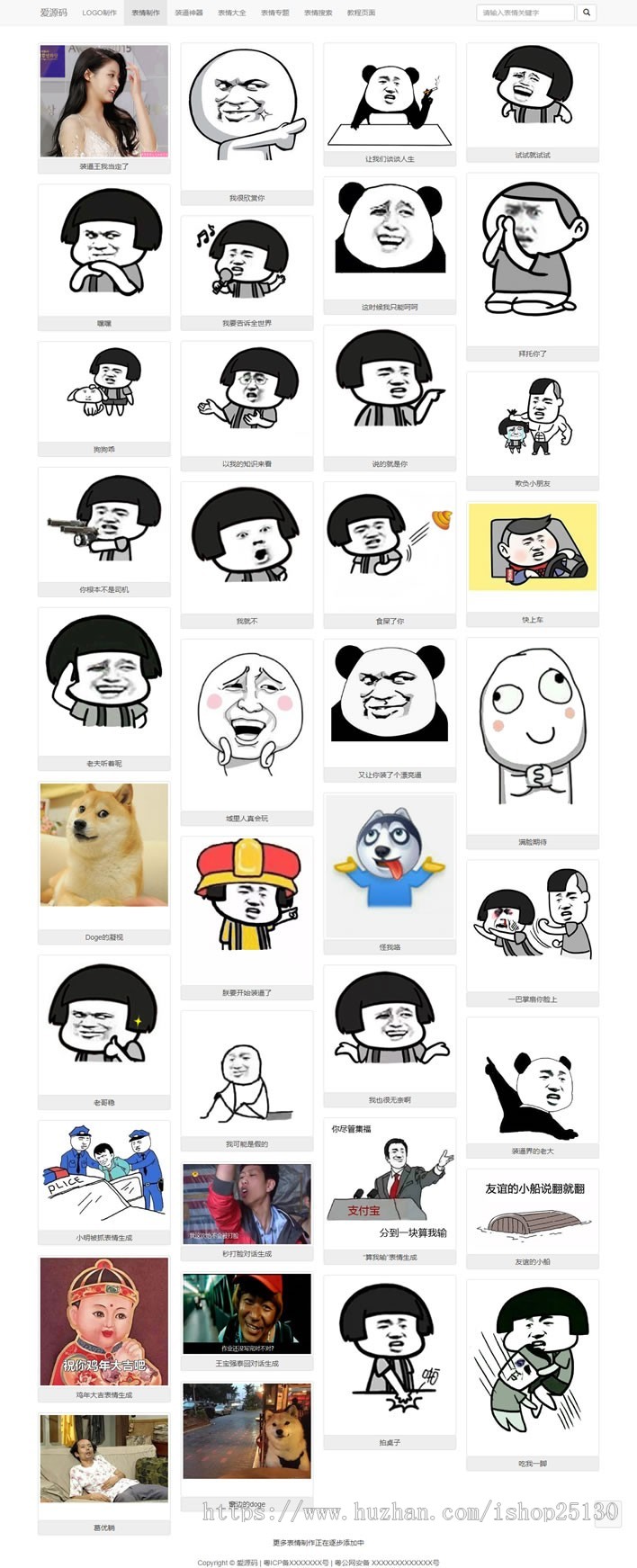637x1568 pixels.
Task: Select the 让我们谈谈人生 panda meme
Action: click(x=390, y=103)
